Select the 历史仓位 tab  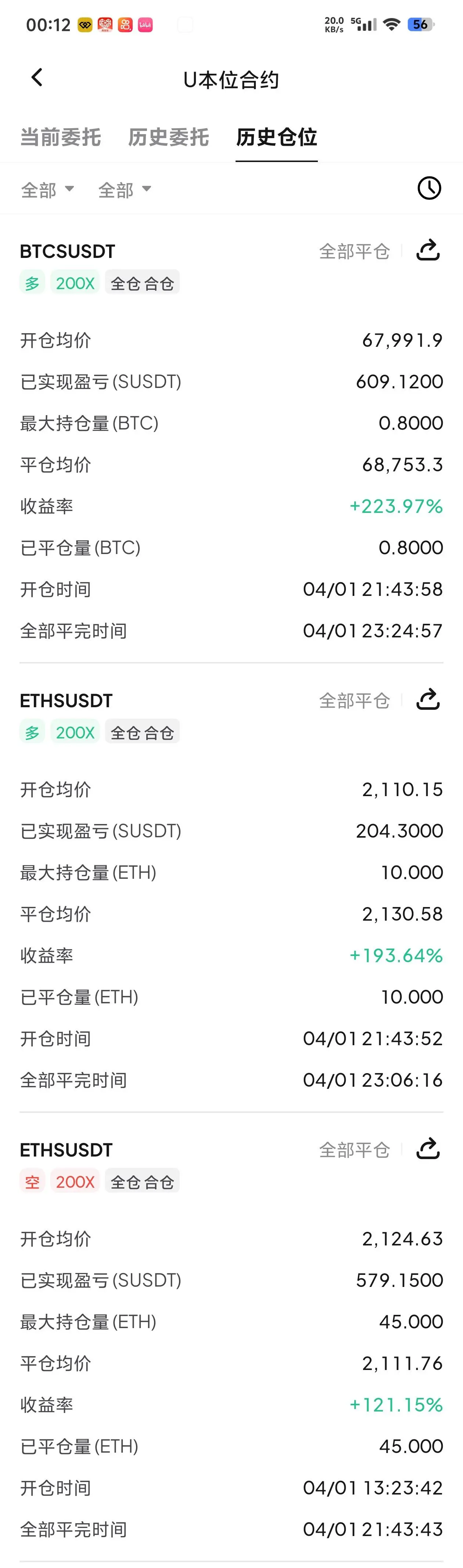[x=277, y=137]
